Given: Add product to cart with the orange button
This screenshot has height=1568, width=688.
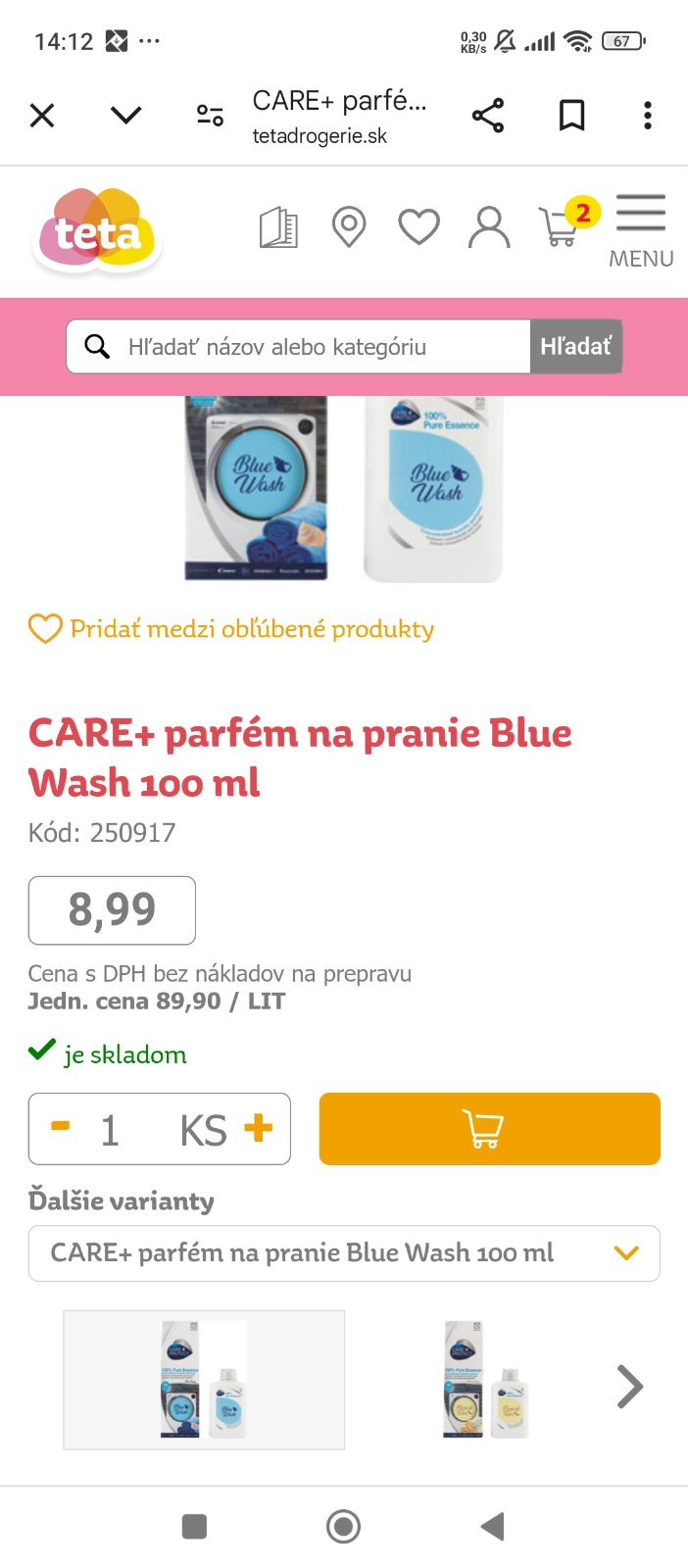Looking at the screenshot, I should (489, 1129).
